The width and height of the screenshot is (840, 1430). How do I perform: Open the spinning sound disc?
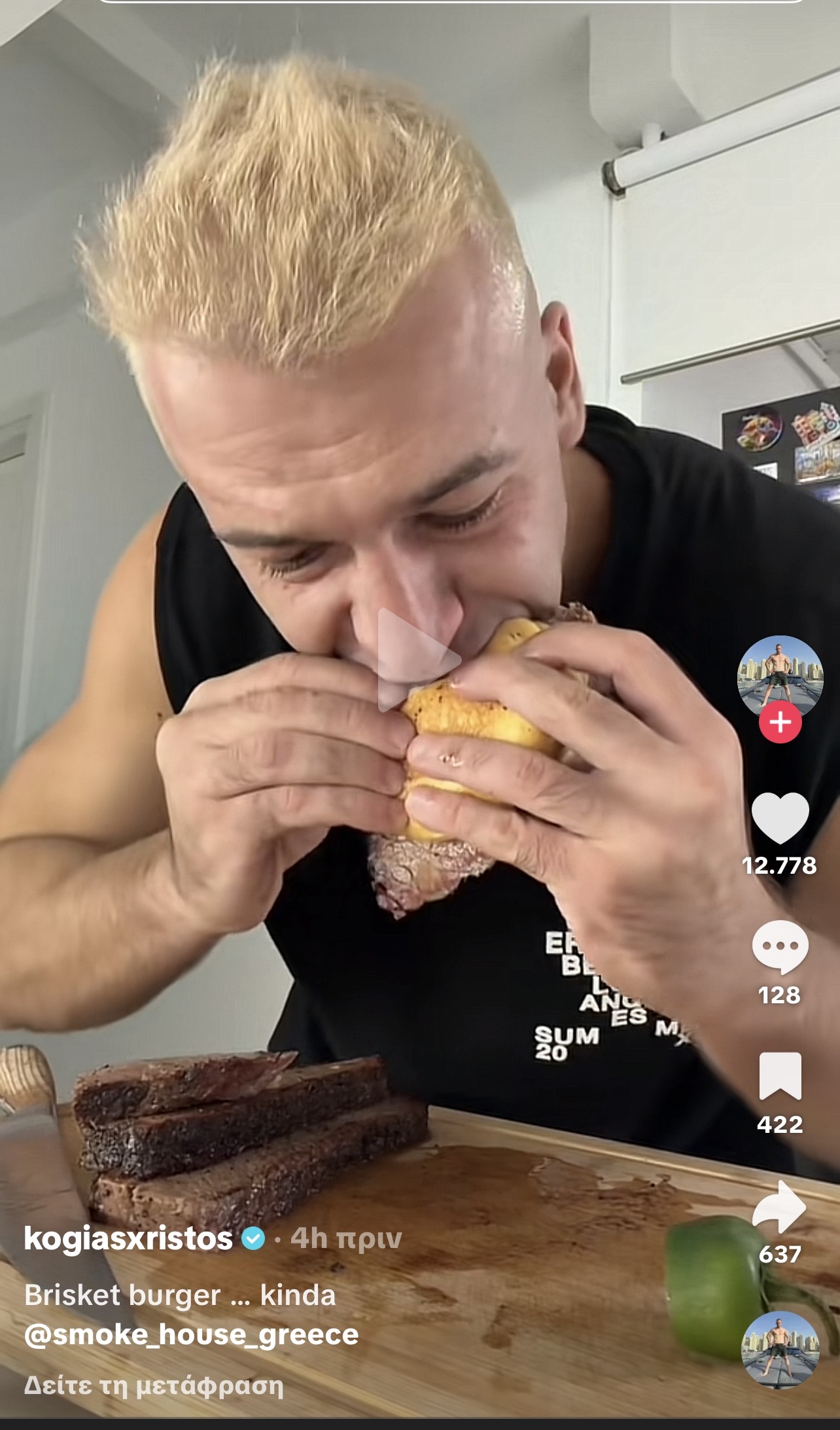pyautogui.click(x=780, y=1350)
